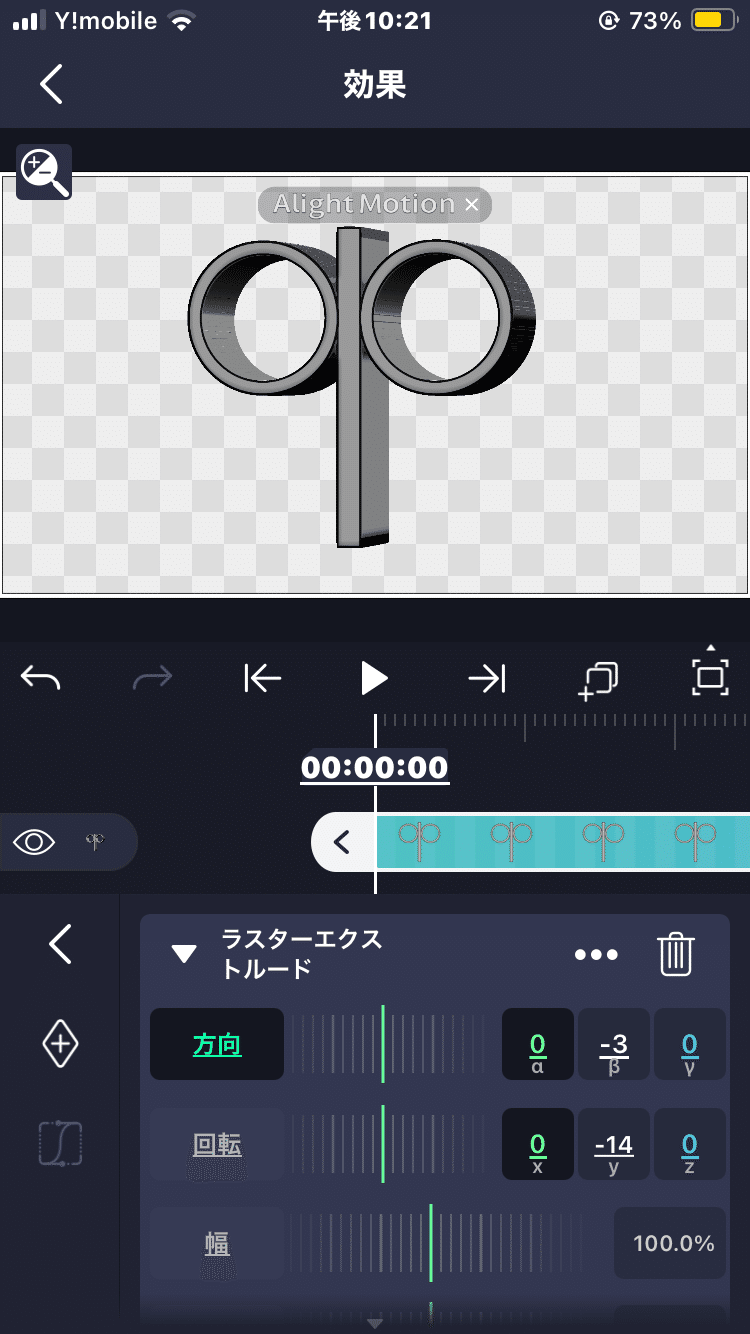This screenshot has height=1334, width=750.
Task: Play the preview
Action: tap(374, 679)
